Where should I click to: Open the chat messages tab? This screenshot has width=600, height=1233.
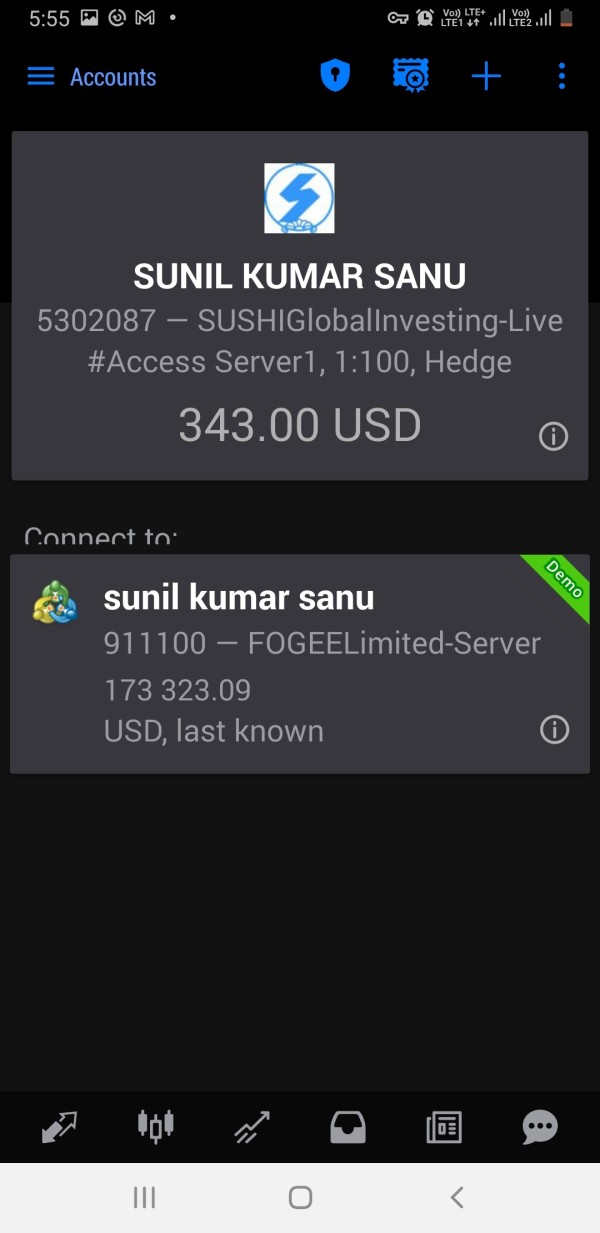pos(540,1127)
